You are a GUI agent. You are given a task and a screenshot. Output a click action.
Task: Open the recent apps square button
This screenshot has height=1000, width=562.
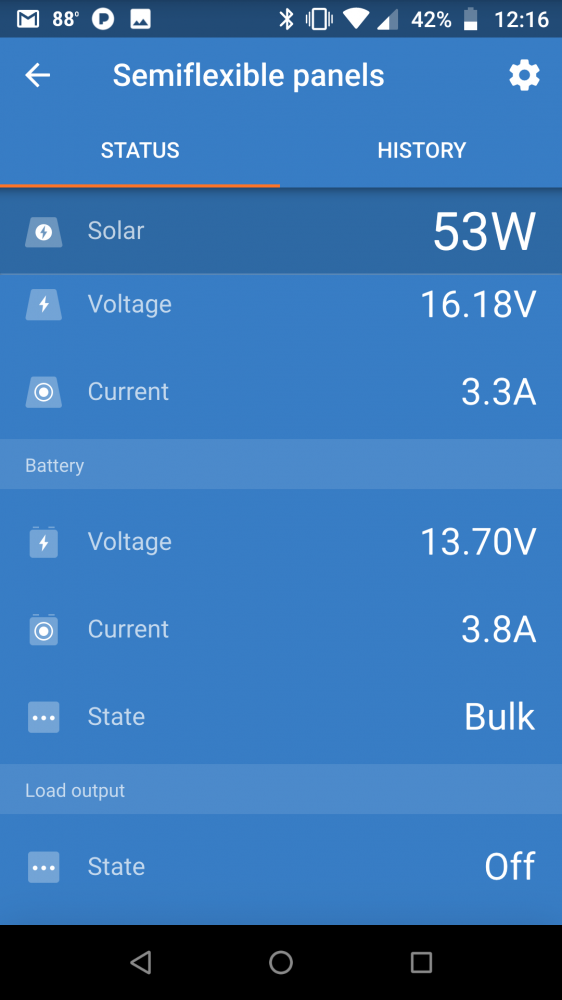[421, 962]
